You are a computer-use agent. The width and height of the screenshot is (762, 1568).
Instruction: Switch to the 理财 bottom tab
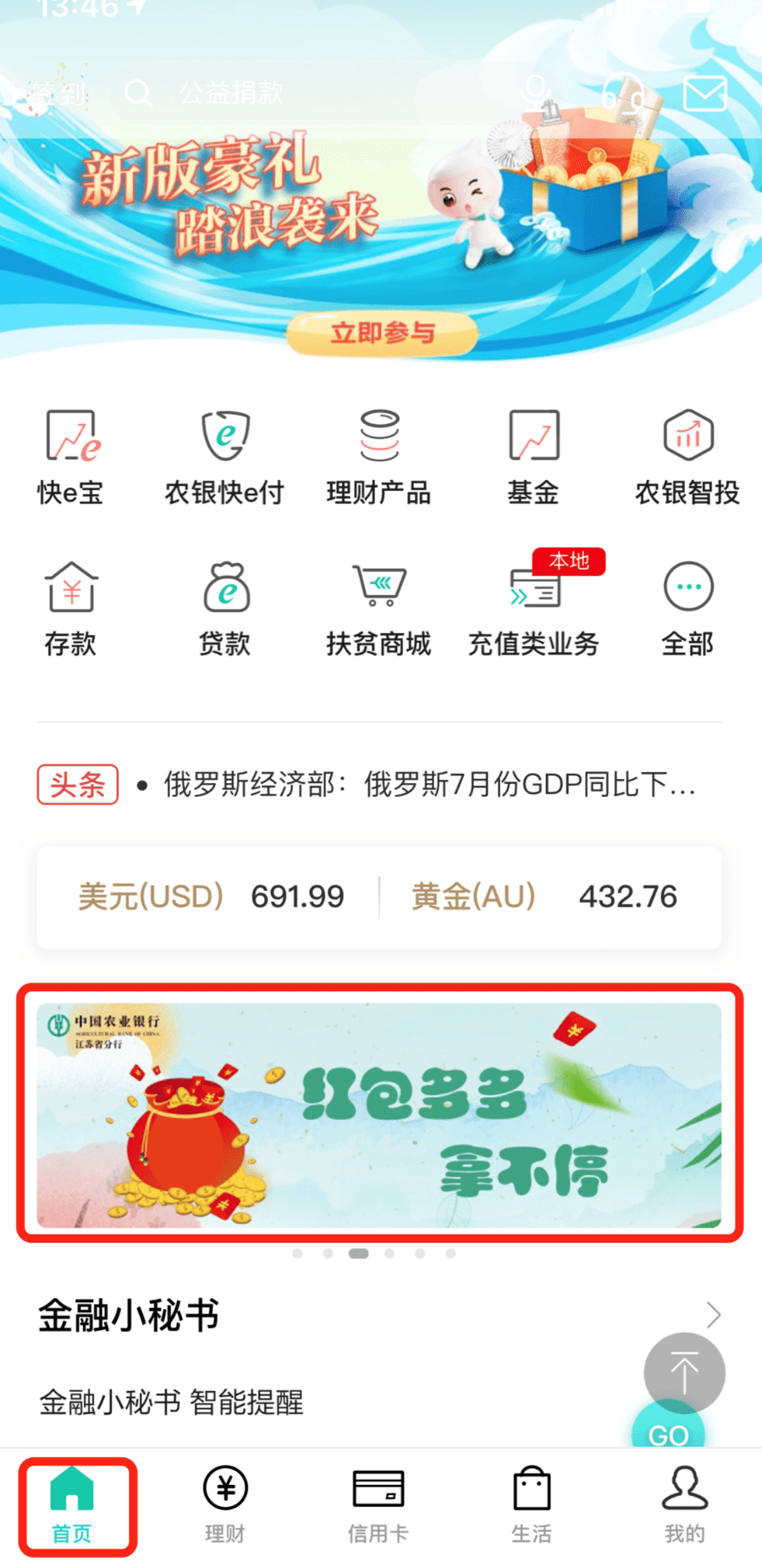pyautogui.click(x=224, y=1507)
